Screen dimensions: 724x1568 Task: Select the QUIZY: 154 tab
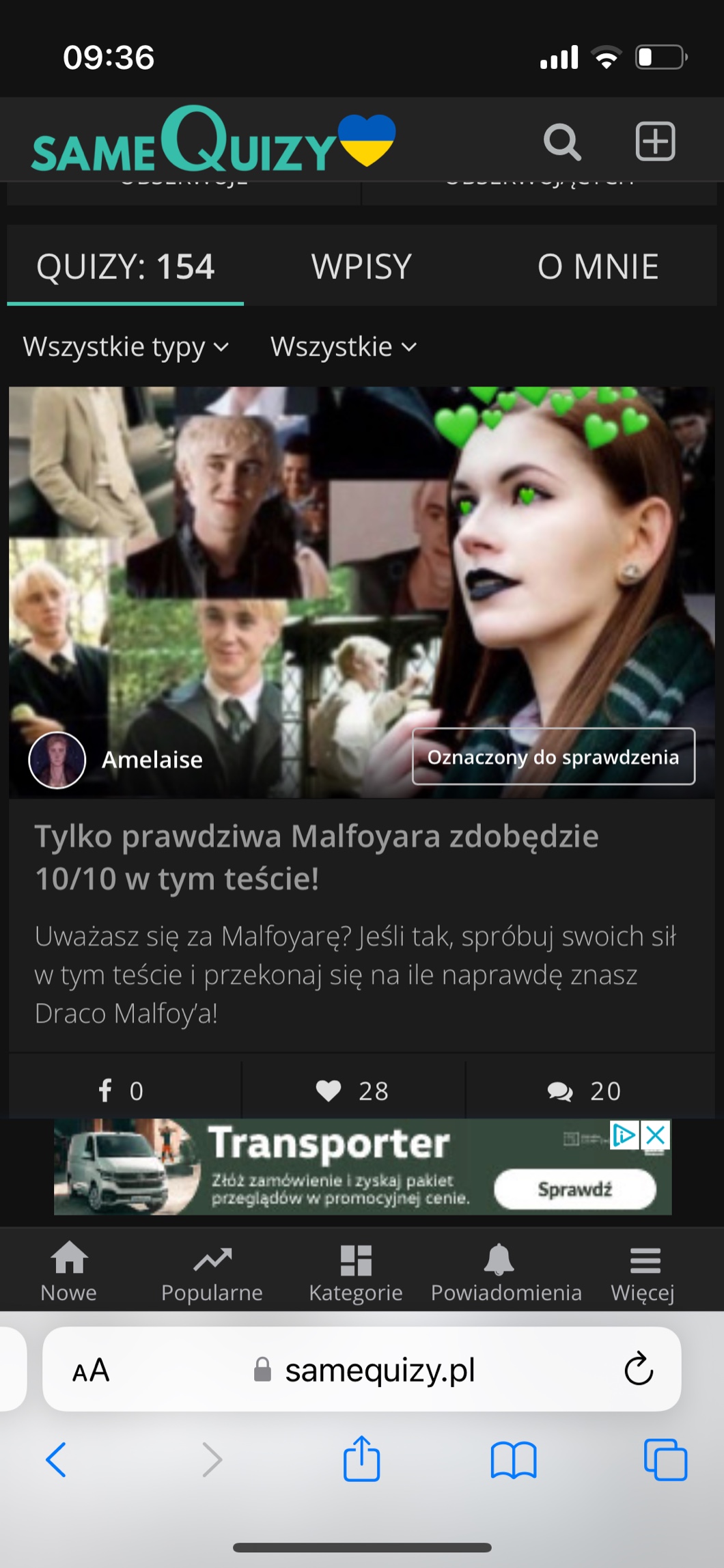coord(126,266)
